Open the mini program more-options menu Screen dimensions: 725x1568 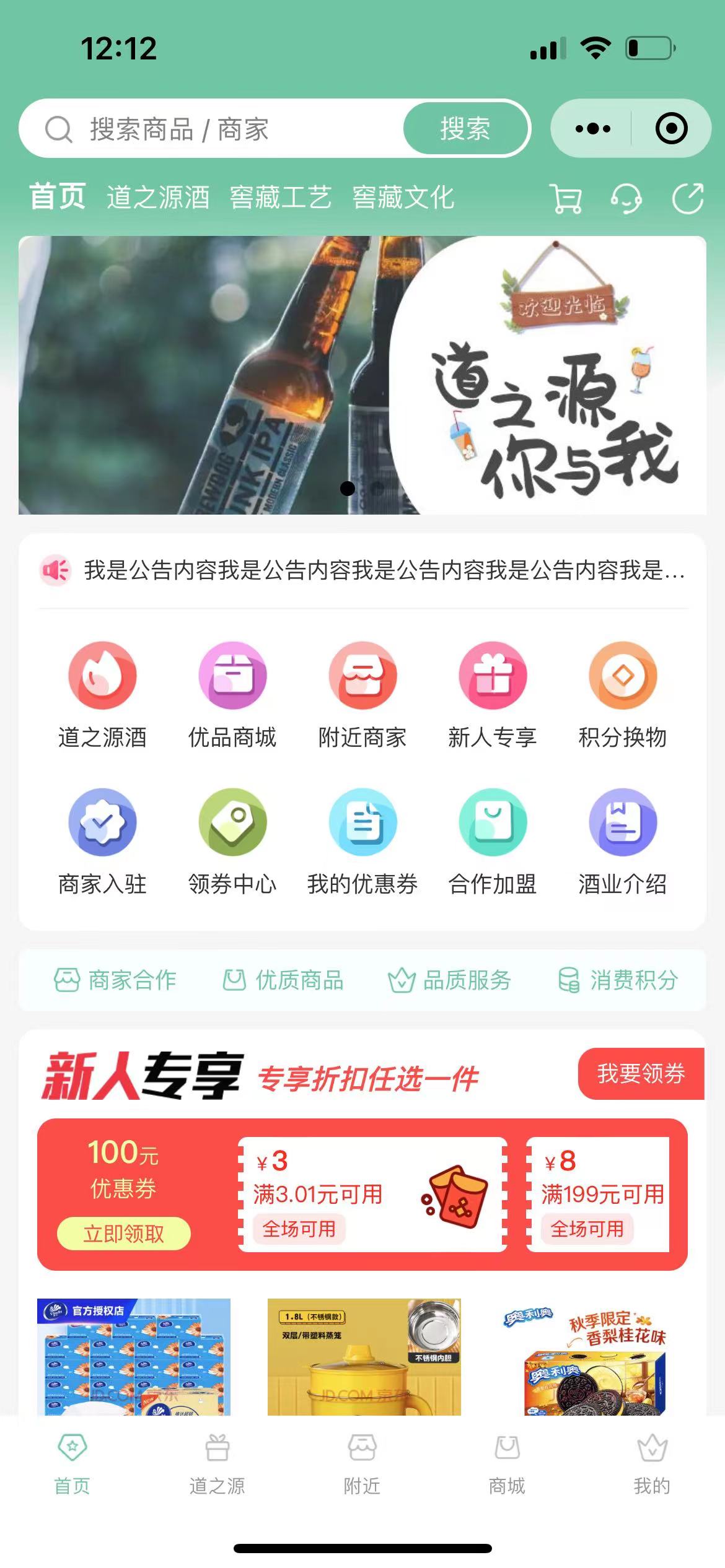tap(592, 129)
